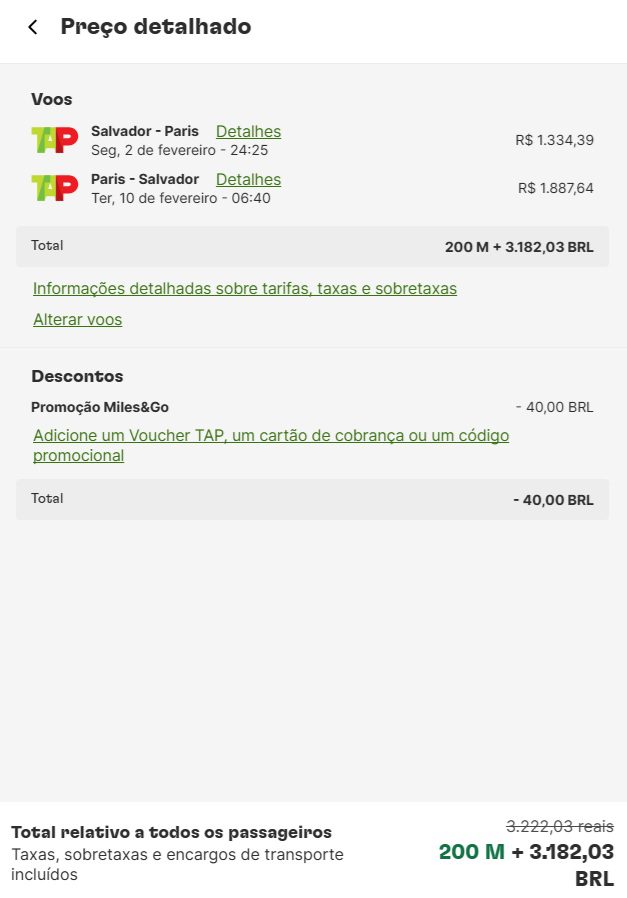Open Detalhes for Salvador - Paris flight
Viewport: 627px width, 898px height.
248,132
